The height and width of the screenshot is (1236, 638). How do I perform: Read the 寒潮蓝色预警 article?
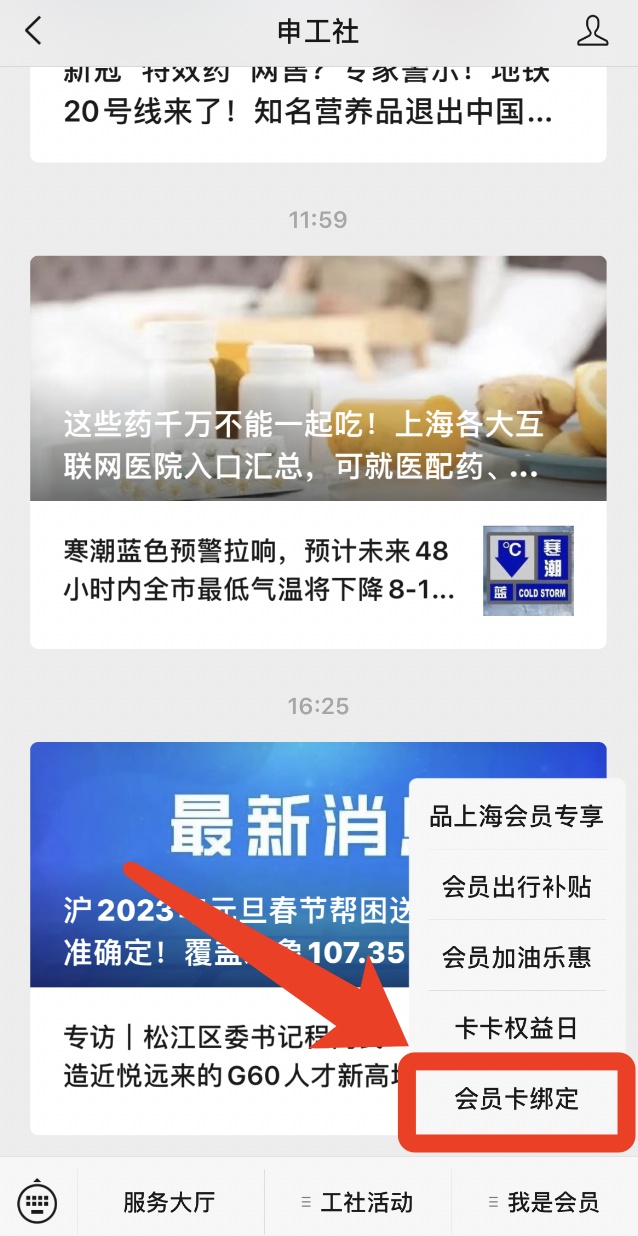pos(260,570)
